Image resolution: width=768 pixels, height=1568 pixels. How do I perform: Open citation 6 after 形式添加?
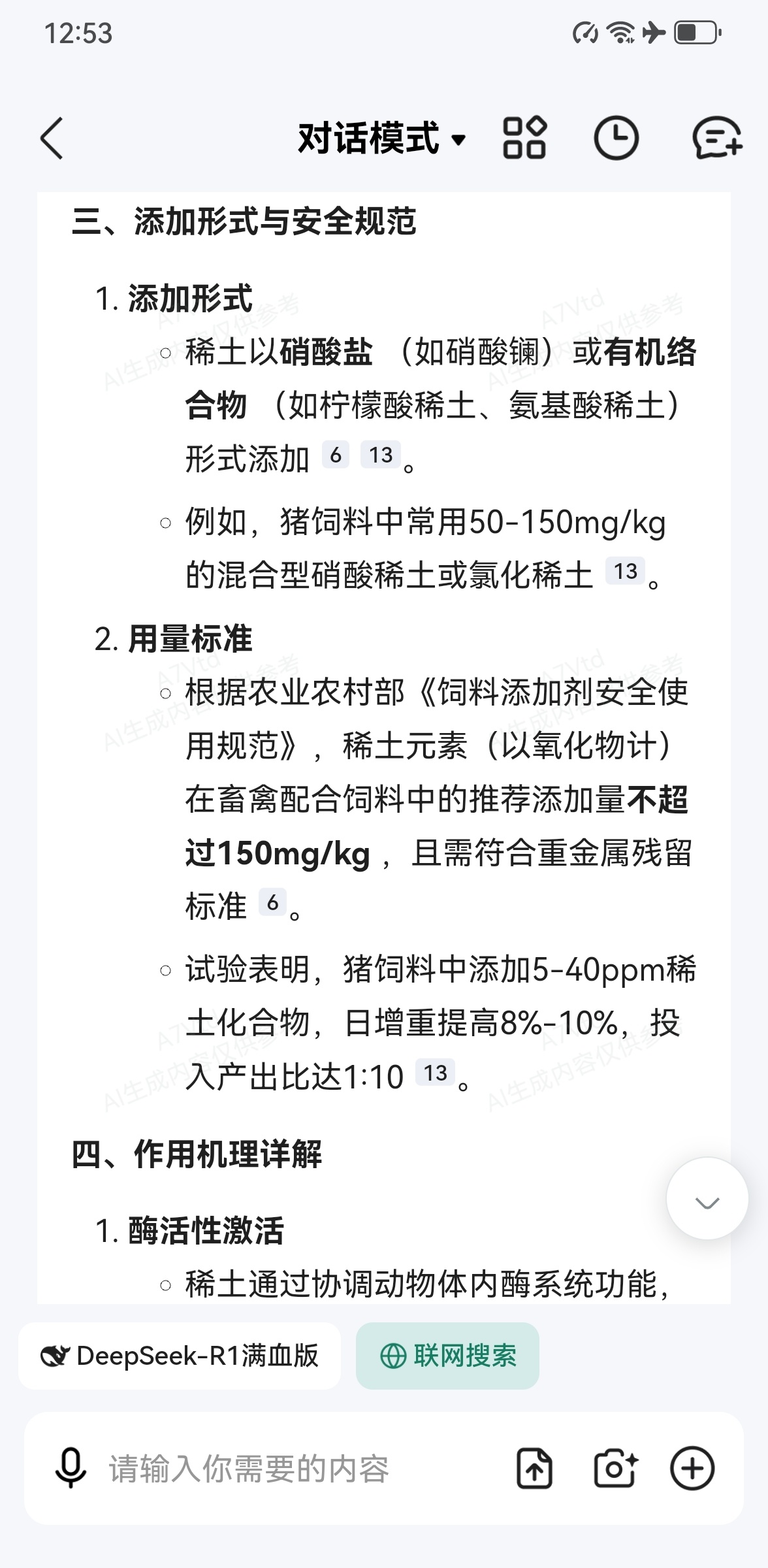(336, 455)
